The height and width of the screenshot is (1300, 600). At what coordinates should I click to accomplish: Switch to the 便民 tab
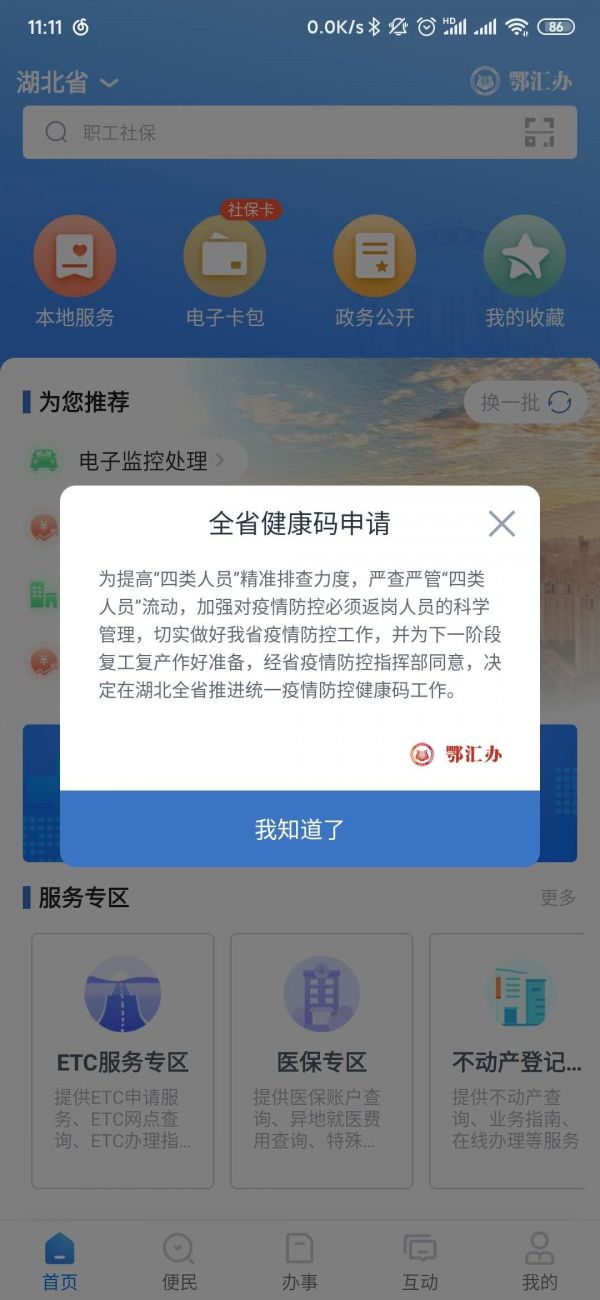click(x=180, y=1262)
